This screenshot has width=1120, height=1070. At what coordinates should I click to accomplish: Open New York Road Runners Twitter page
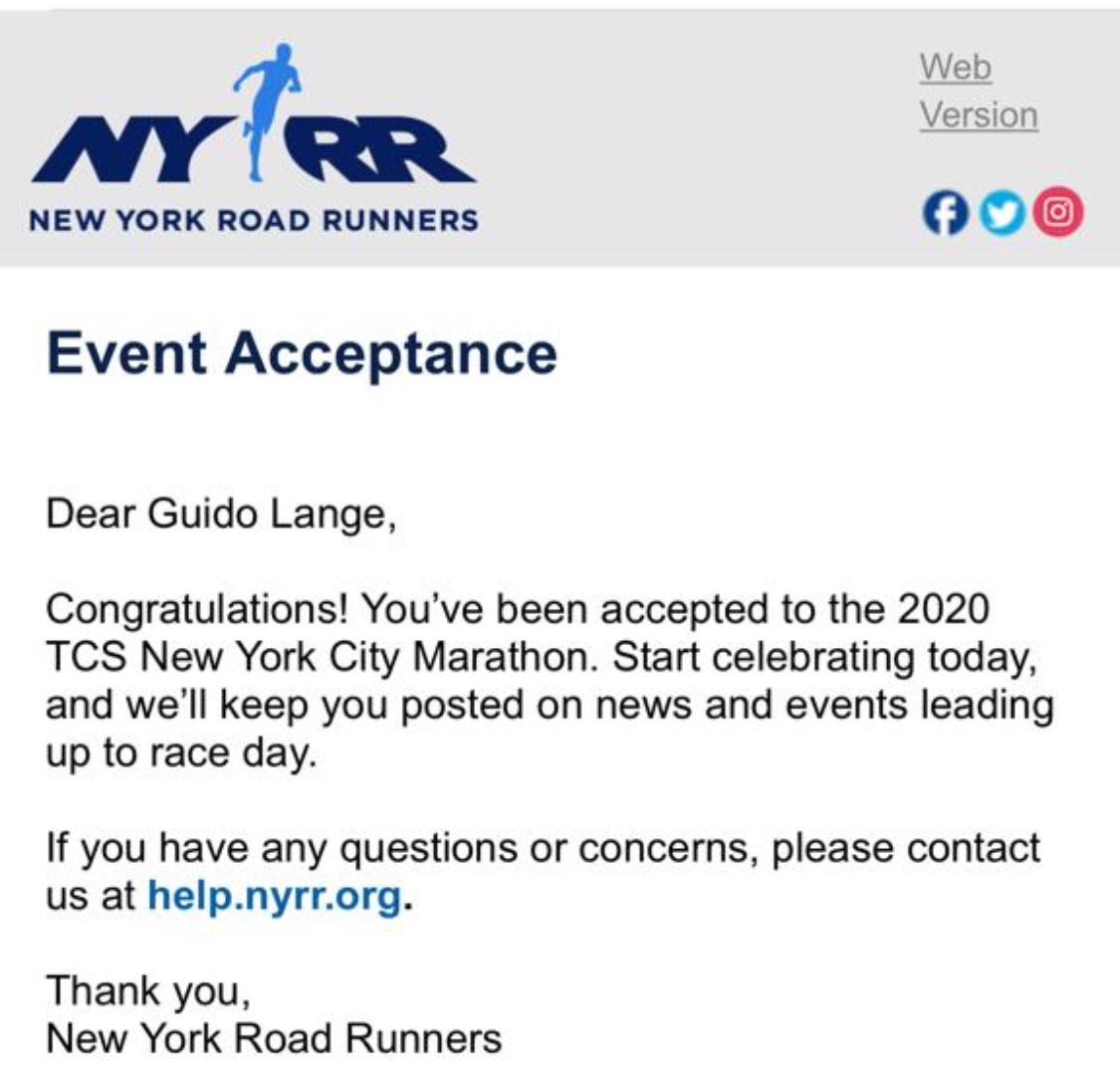[1001, 213]
